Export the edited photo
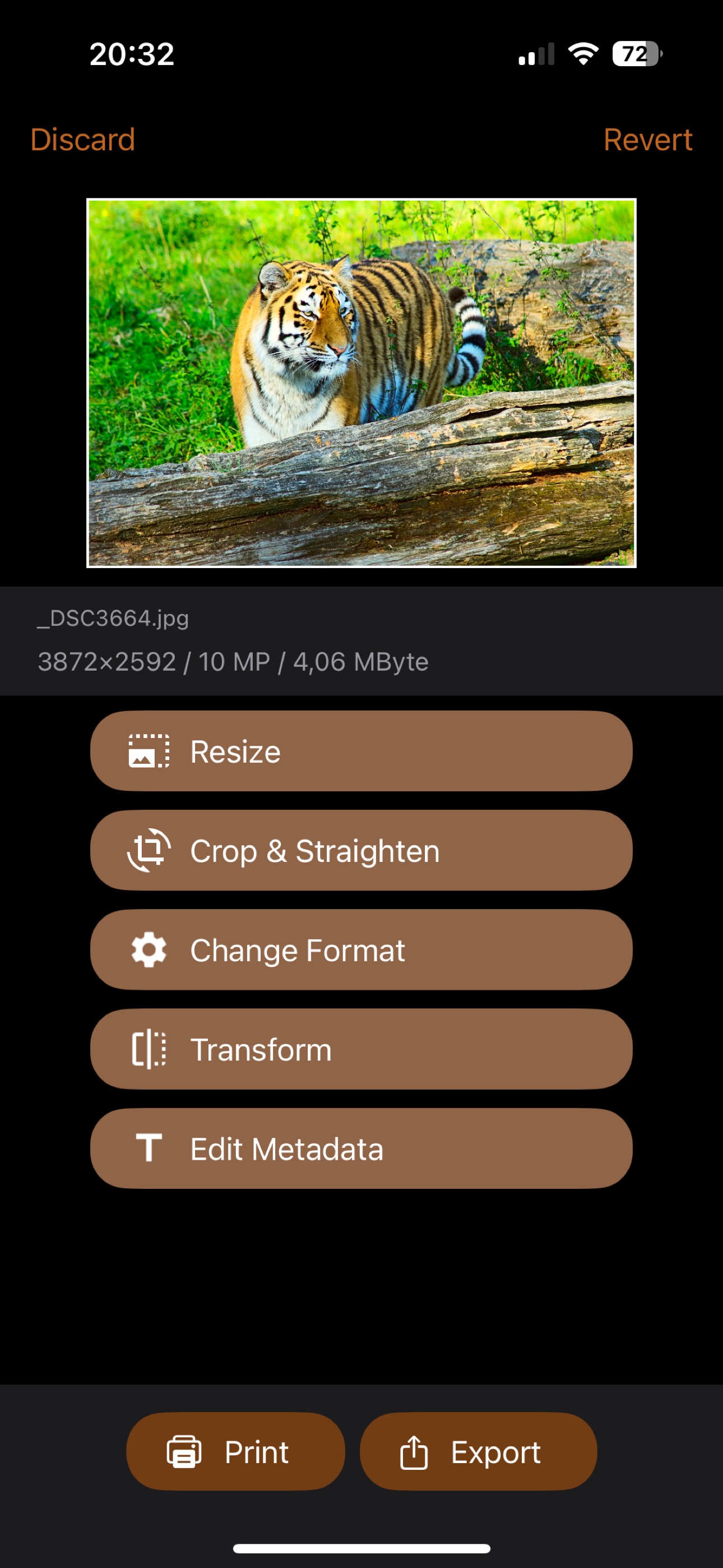Image resolution: width=723 pixels, height=1568 pixels. (x=478, y=1452)
